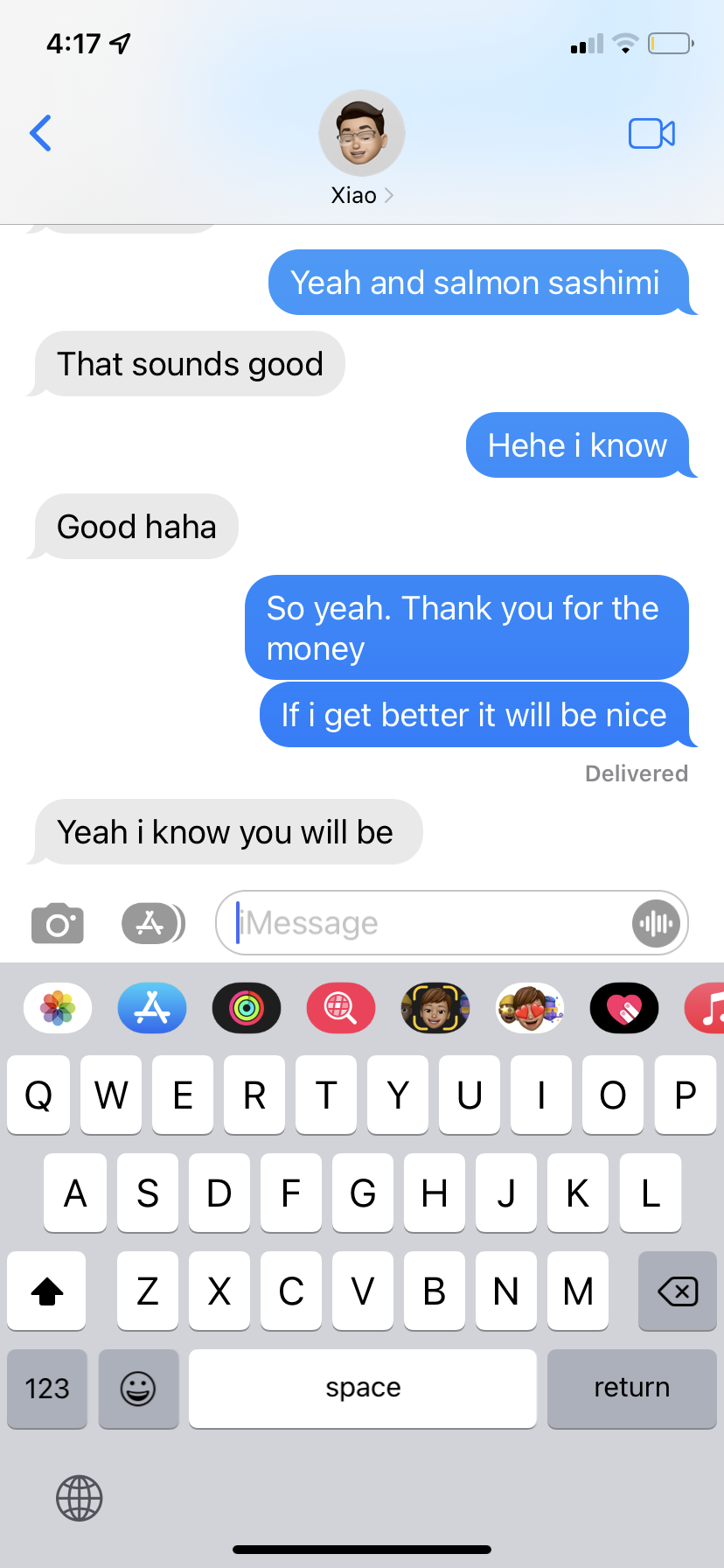Switch keyboard to numbers with 123 key
The height and width of the screenshot is (1568, 724).
pos(47,1389)
